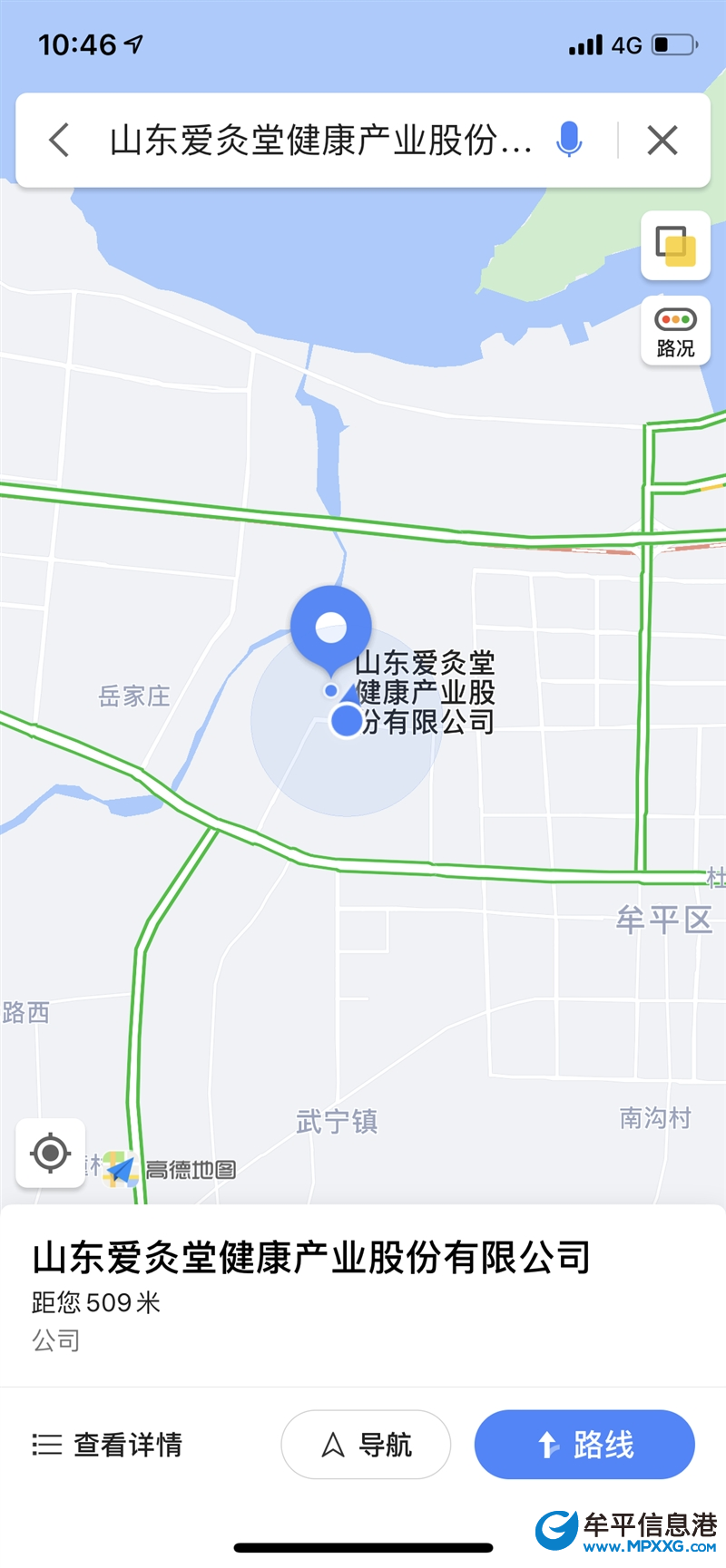
Task: Select the blue location pin on the map
Action: 331,626
